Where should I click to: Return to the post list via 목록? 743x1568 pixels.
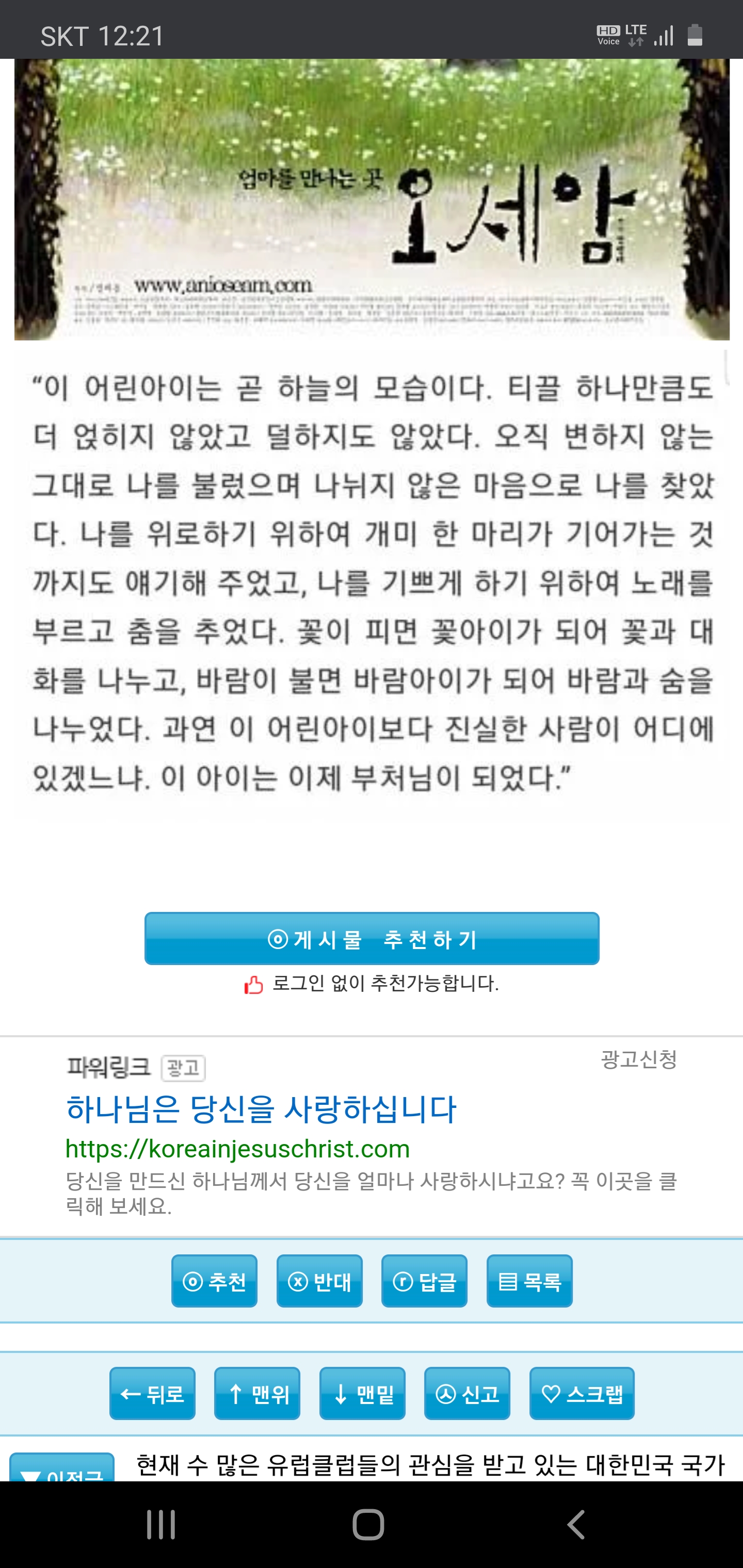point(529,1281)
